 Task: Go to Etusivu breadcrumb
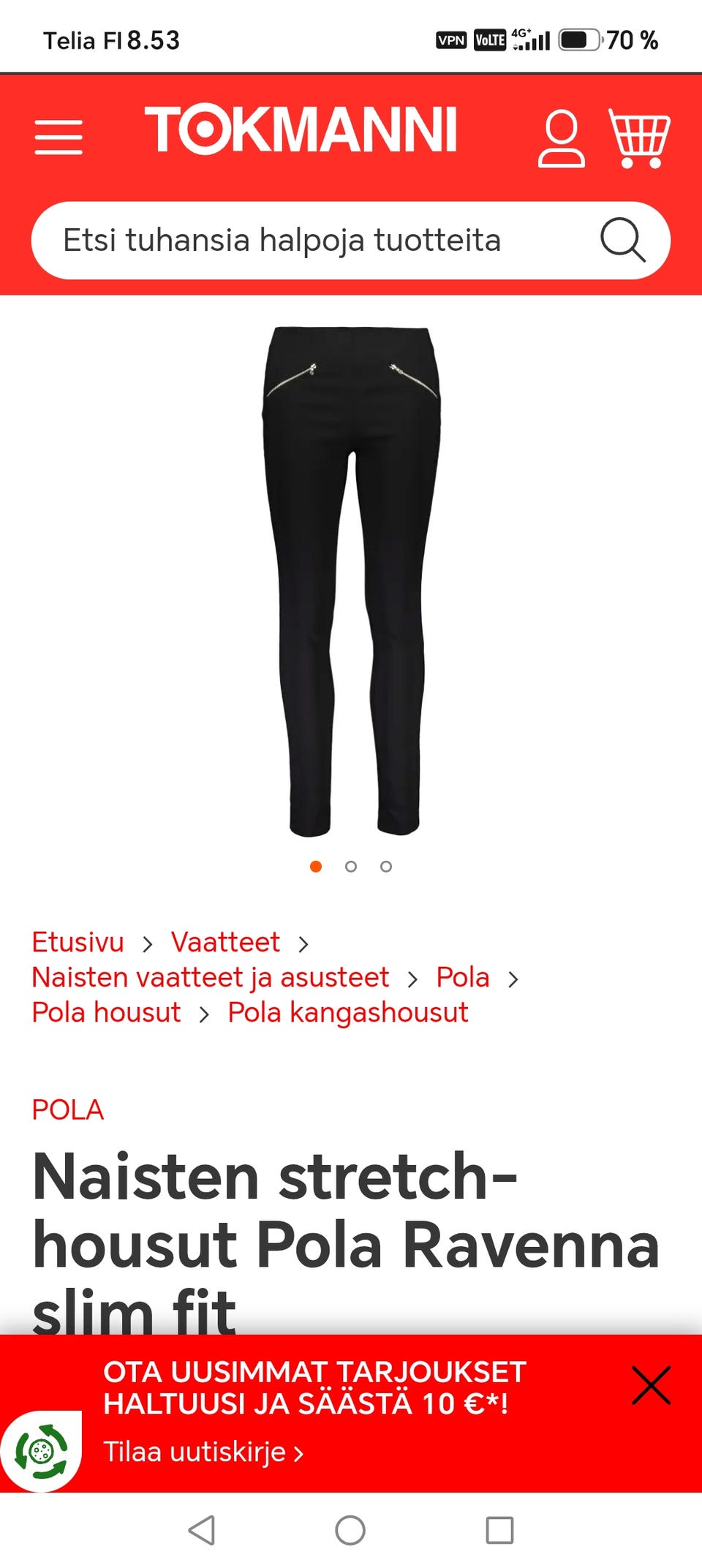tap(78, 942)
